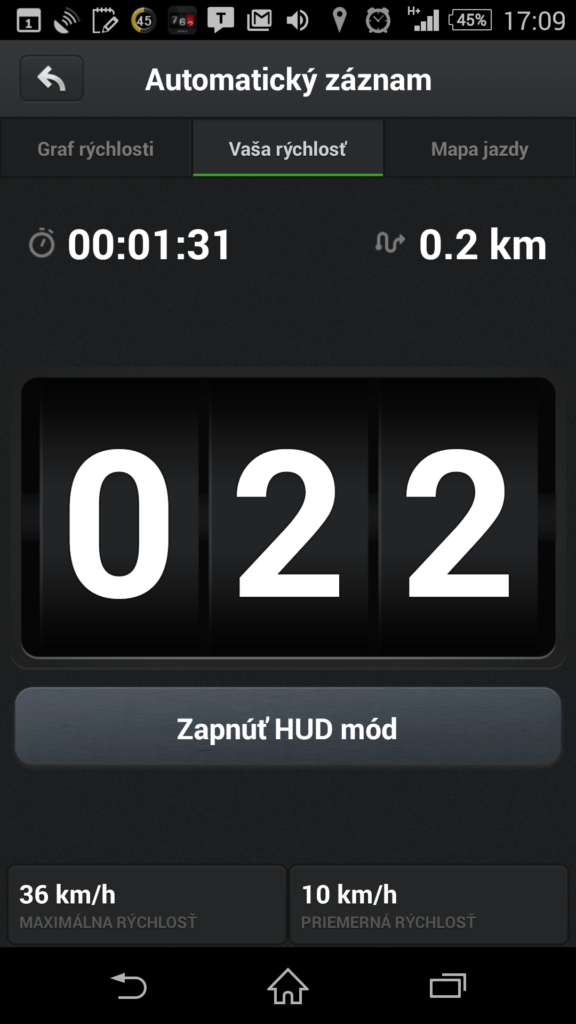Go to the system home screen
This screenshot has width=576, height=1024.
pyautogui.click(x=288, y=985)
